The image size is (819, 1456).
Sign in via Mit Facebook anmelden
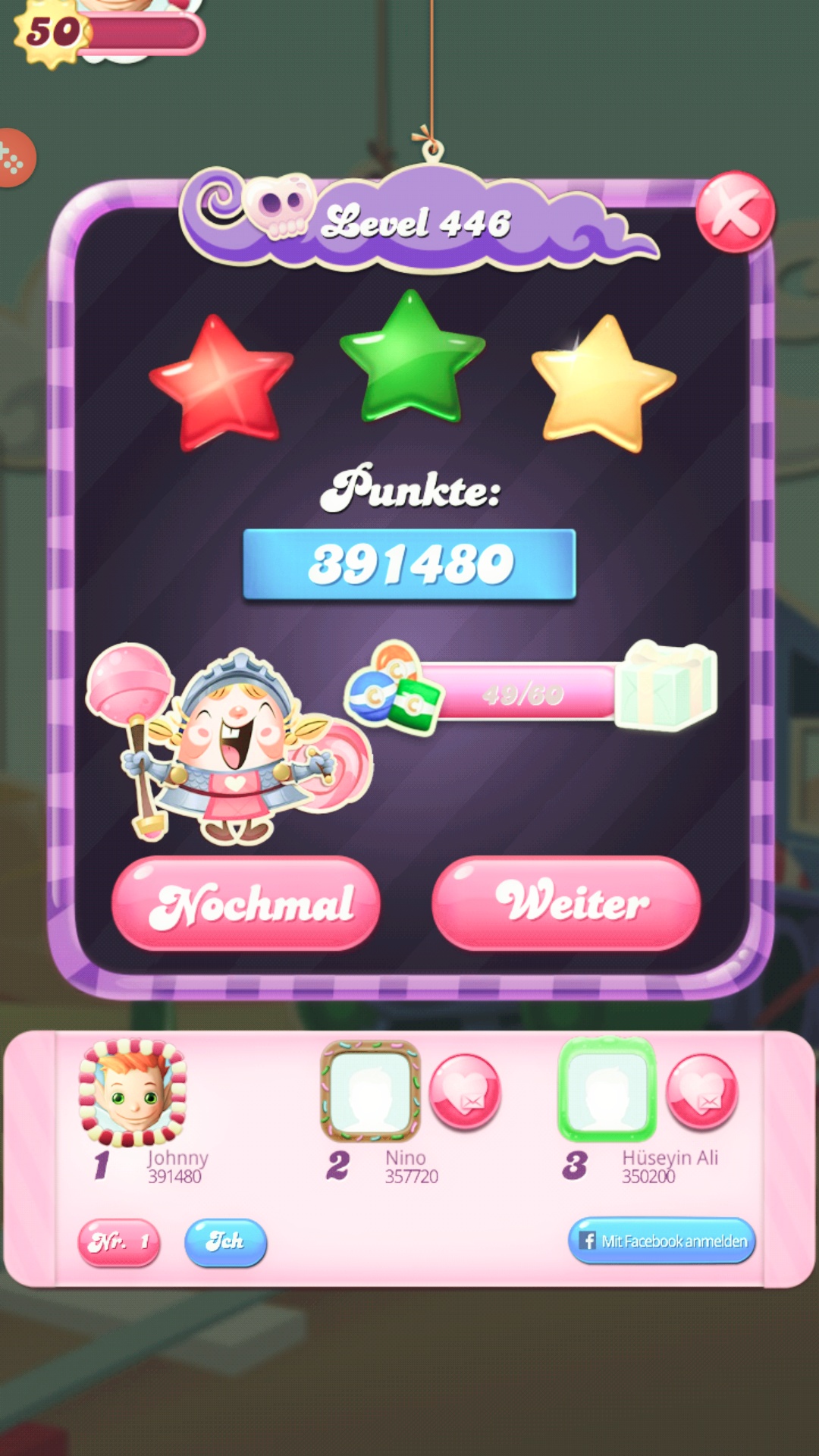[x=661, y=1241]
